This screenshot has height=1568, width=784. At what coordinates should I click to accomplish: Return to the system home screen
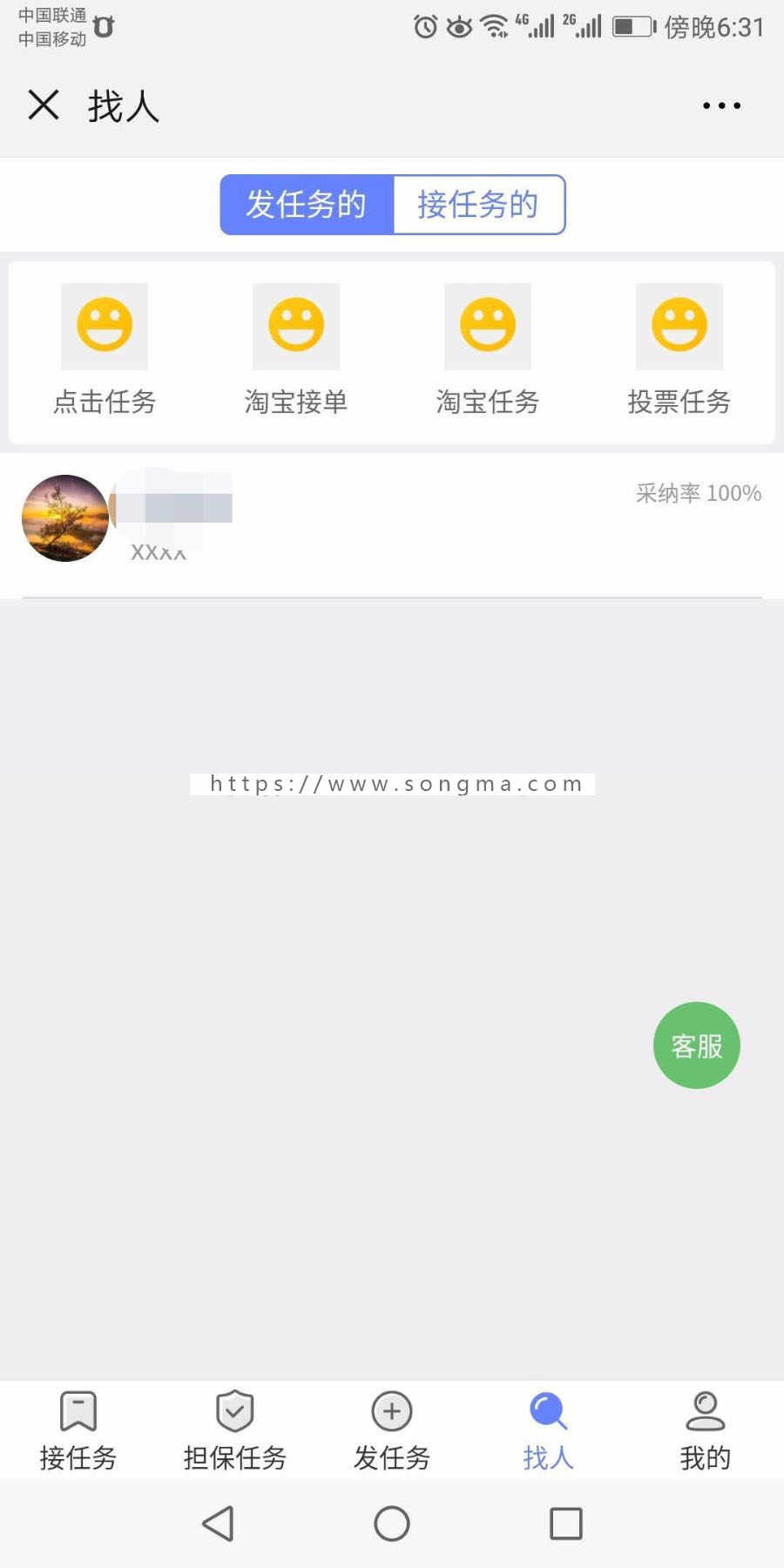392,1524
